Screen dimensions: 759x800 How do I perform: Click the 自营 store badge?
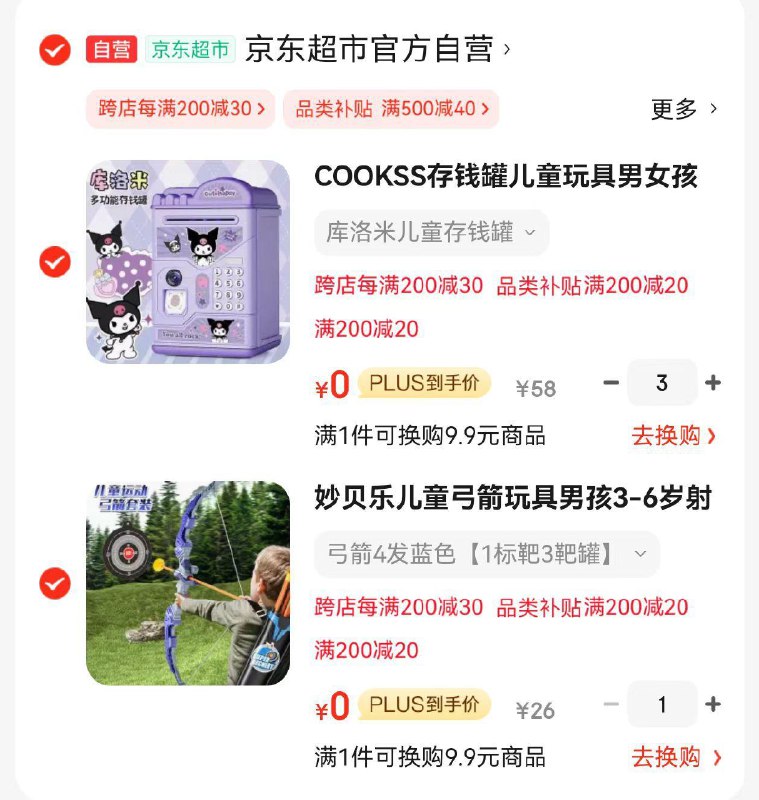pos(111,47)
